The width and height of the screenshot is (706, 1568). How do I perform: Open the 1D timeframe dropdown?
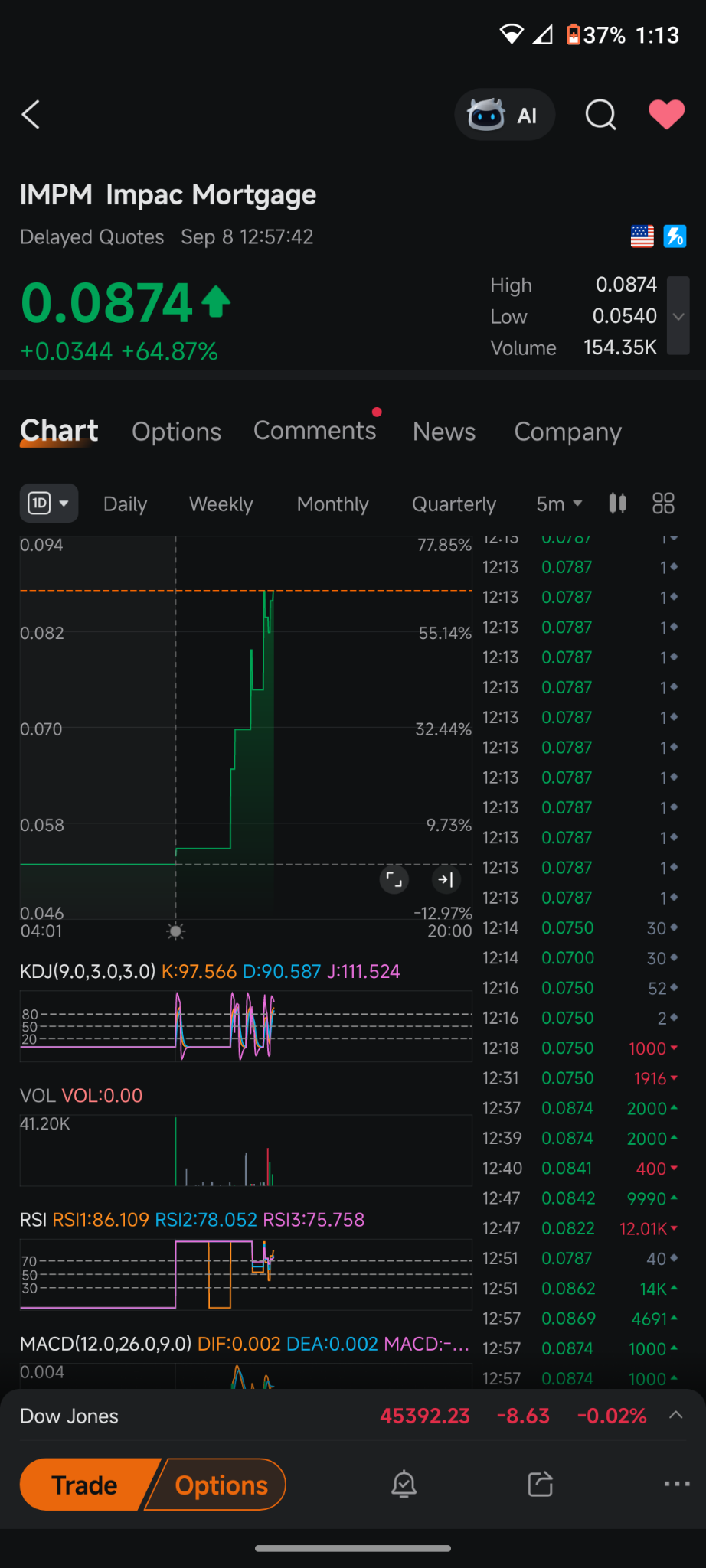click(x=48, y=504)
